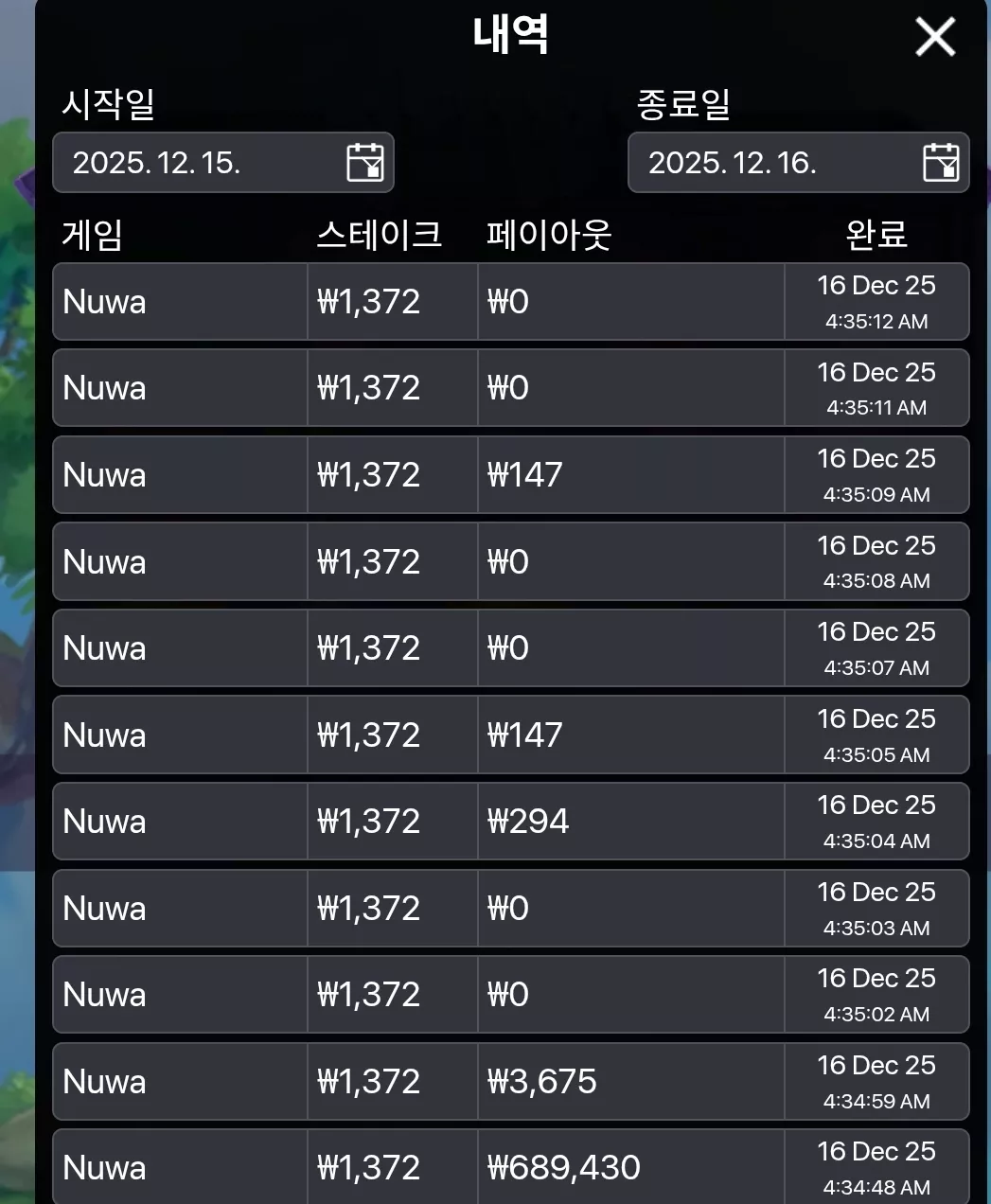Open the Nuwa round paying ₩689,430

(511, 1166)
